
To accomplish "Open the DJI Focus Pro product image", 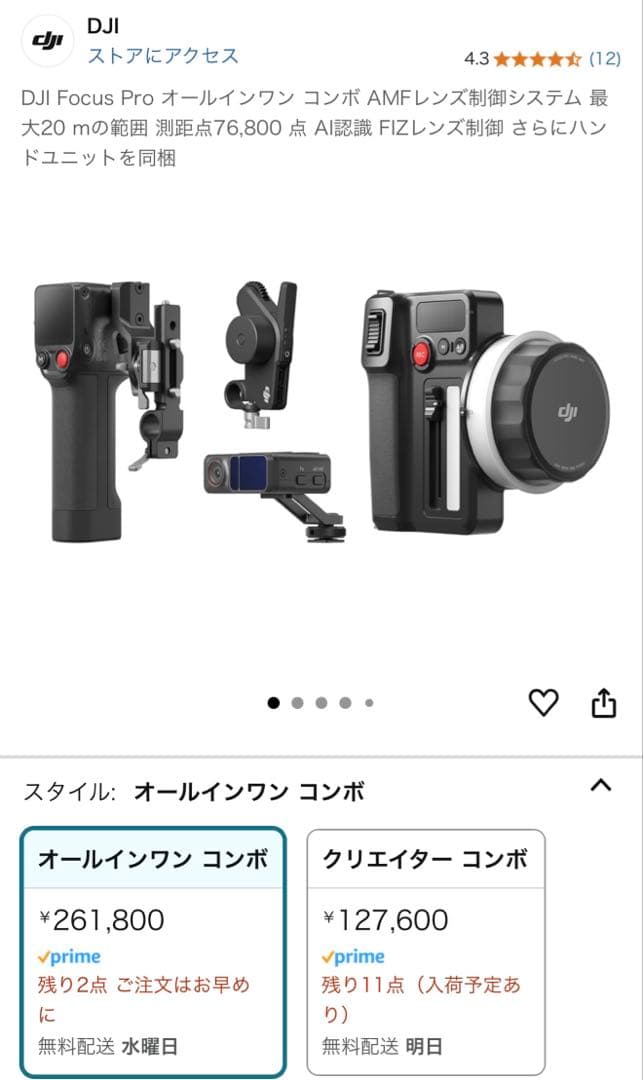I will pyautogui.click(x=321, y=412).
